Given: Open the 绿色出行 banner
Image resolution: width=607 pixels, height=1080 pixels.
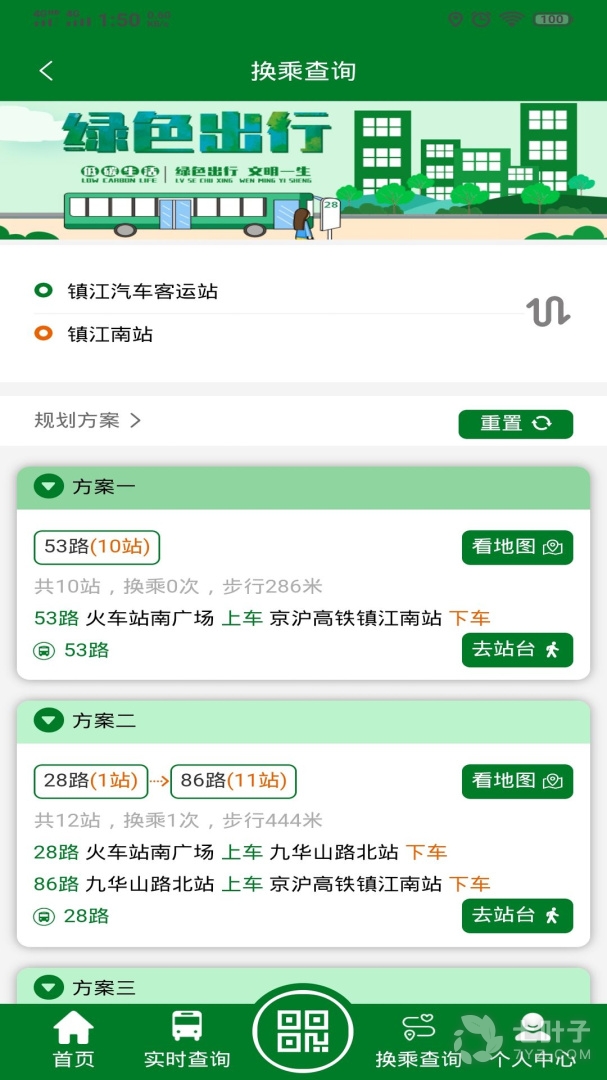Looking at the screenshot, I should pos(303,171).
